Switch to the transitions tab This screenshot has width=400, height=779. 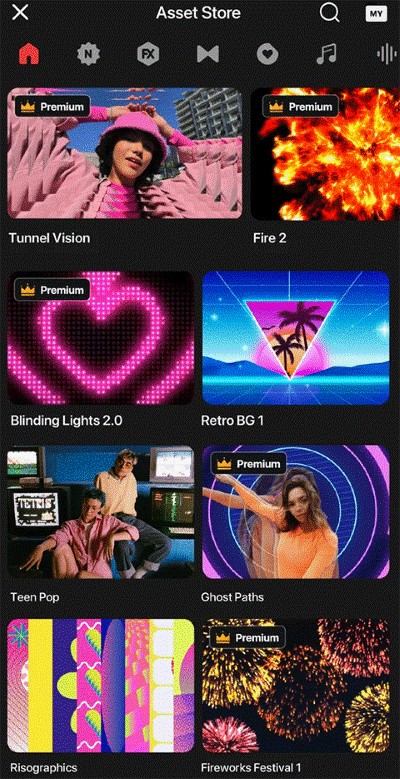(x=208, y=54)
